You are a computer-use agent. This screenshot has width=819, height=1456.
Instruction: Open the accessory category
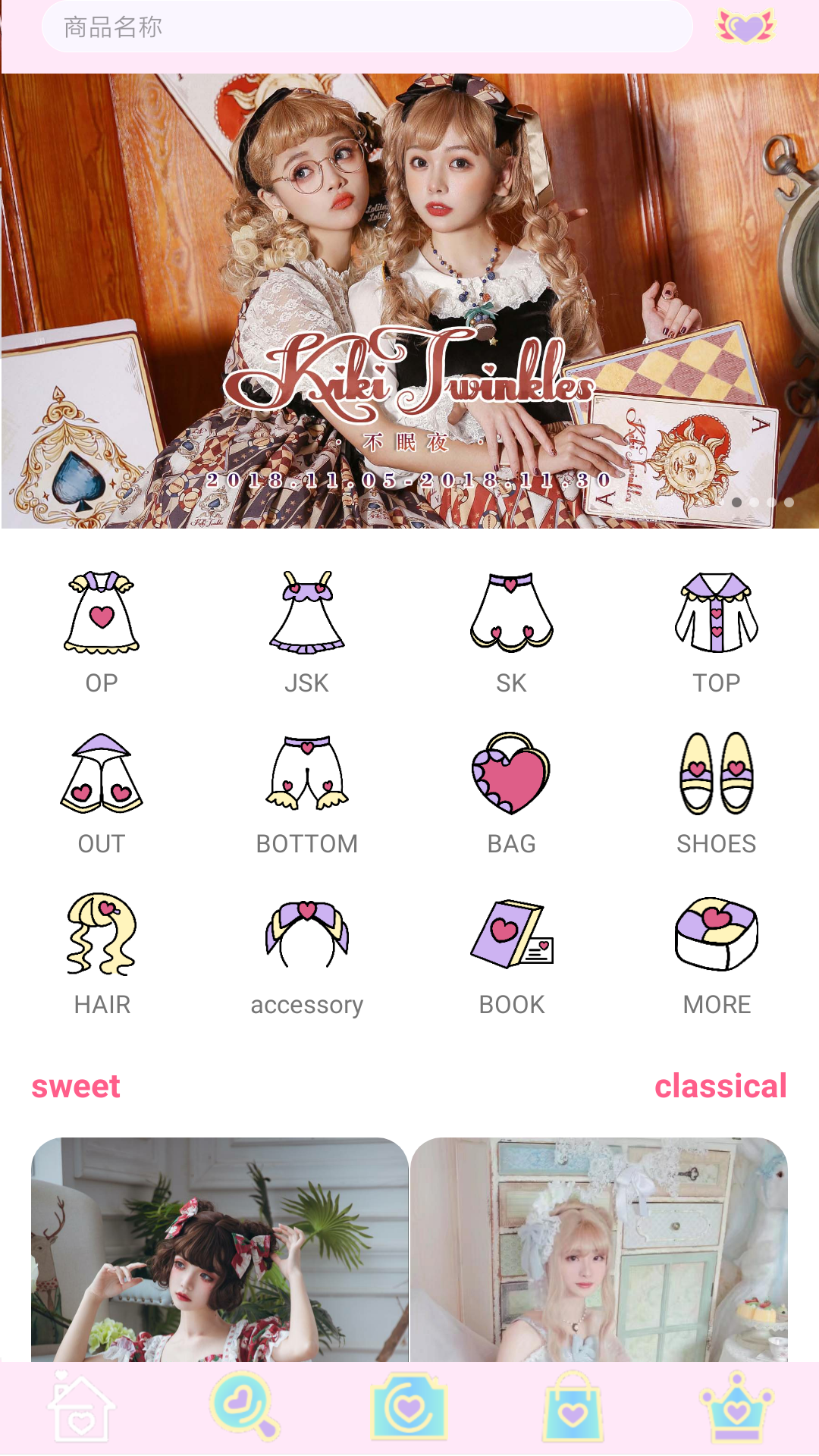(x=306, y=953)
